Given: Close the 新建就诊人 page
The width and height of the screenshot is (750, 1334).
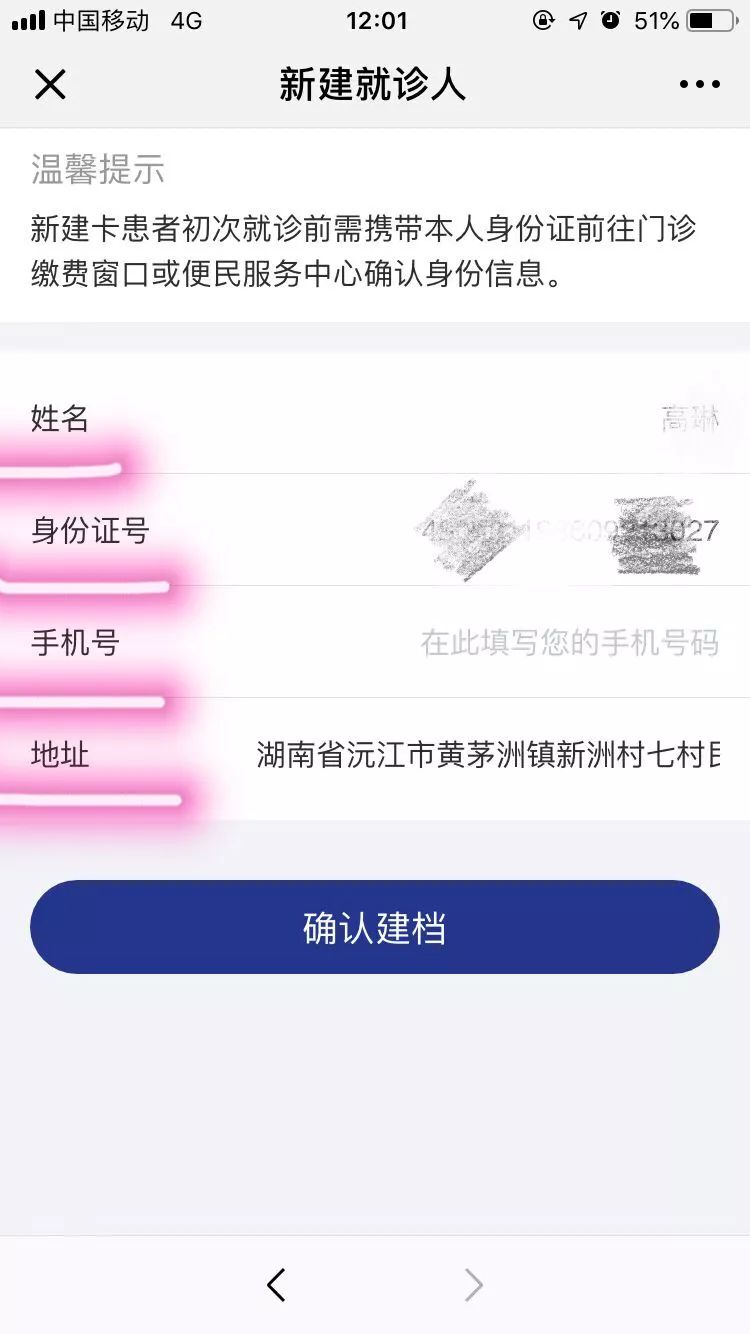Looking at the screenshot, I should [x=50, y=85].
